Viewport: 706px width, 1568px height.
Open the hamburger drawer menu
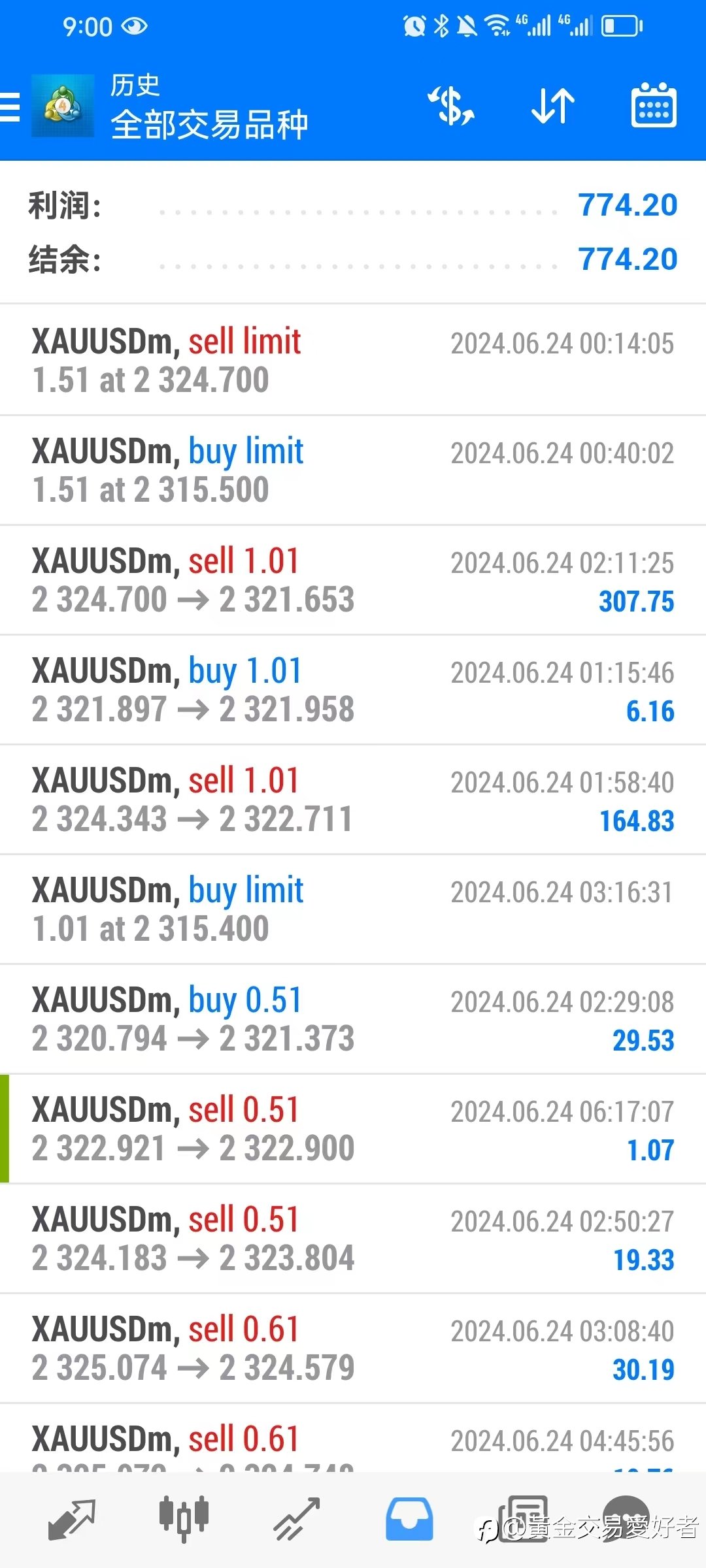click(9, 107)
